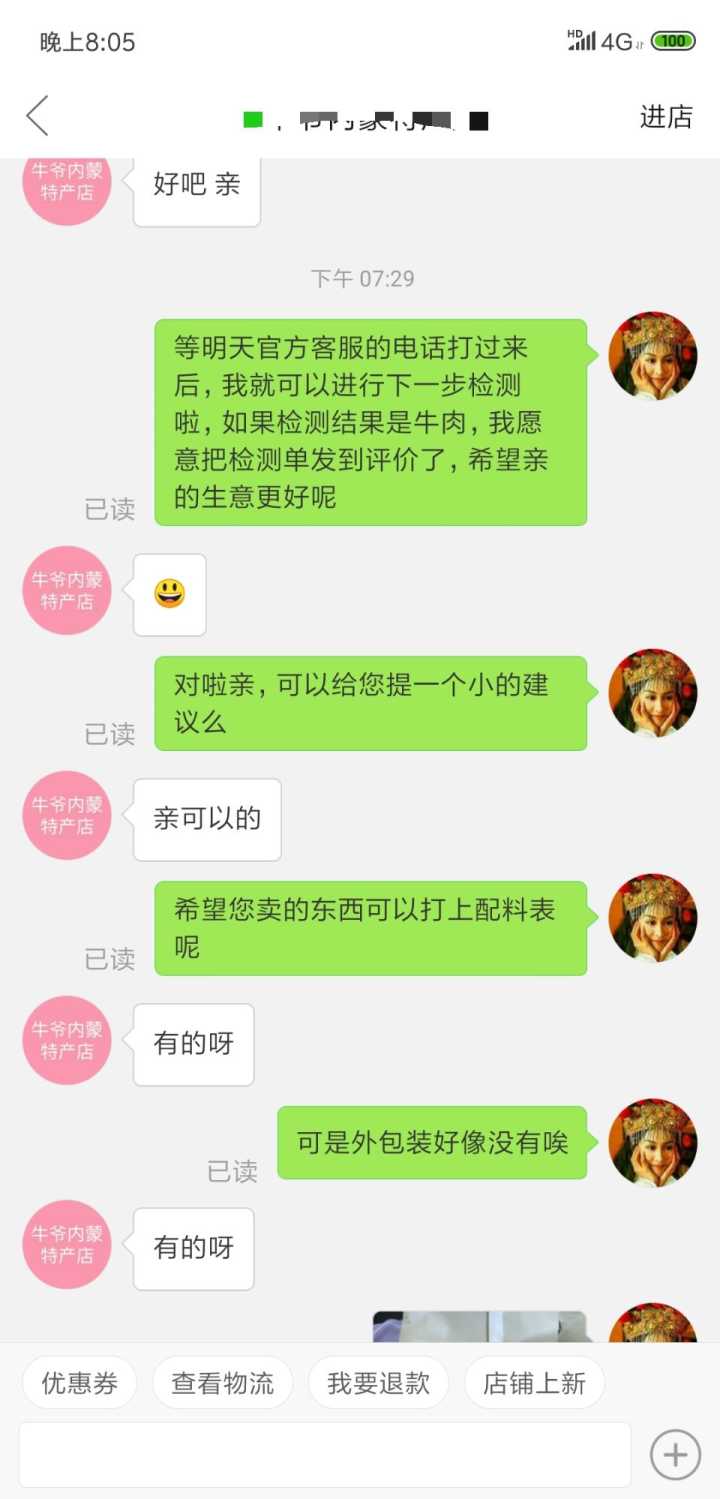Tap seller avatar beside 亲可以的
This screenshot has width=720, height=1499.
tap(67, 815)
